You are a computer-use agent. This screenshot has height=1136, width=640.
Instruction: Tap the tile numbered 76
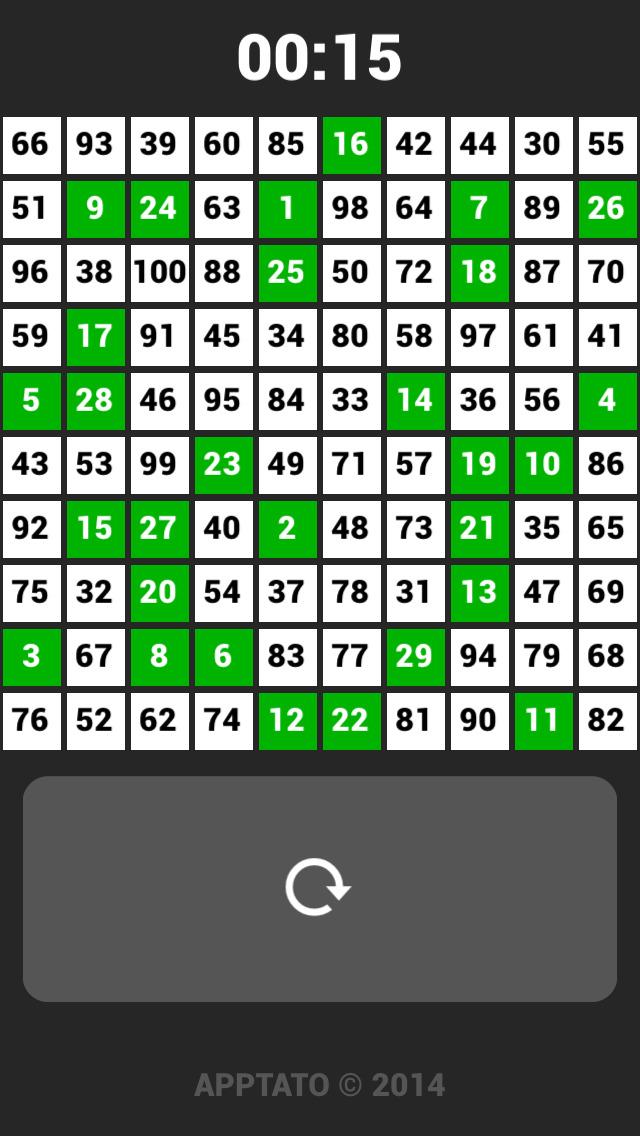coord(31,720)
